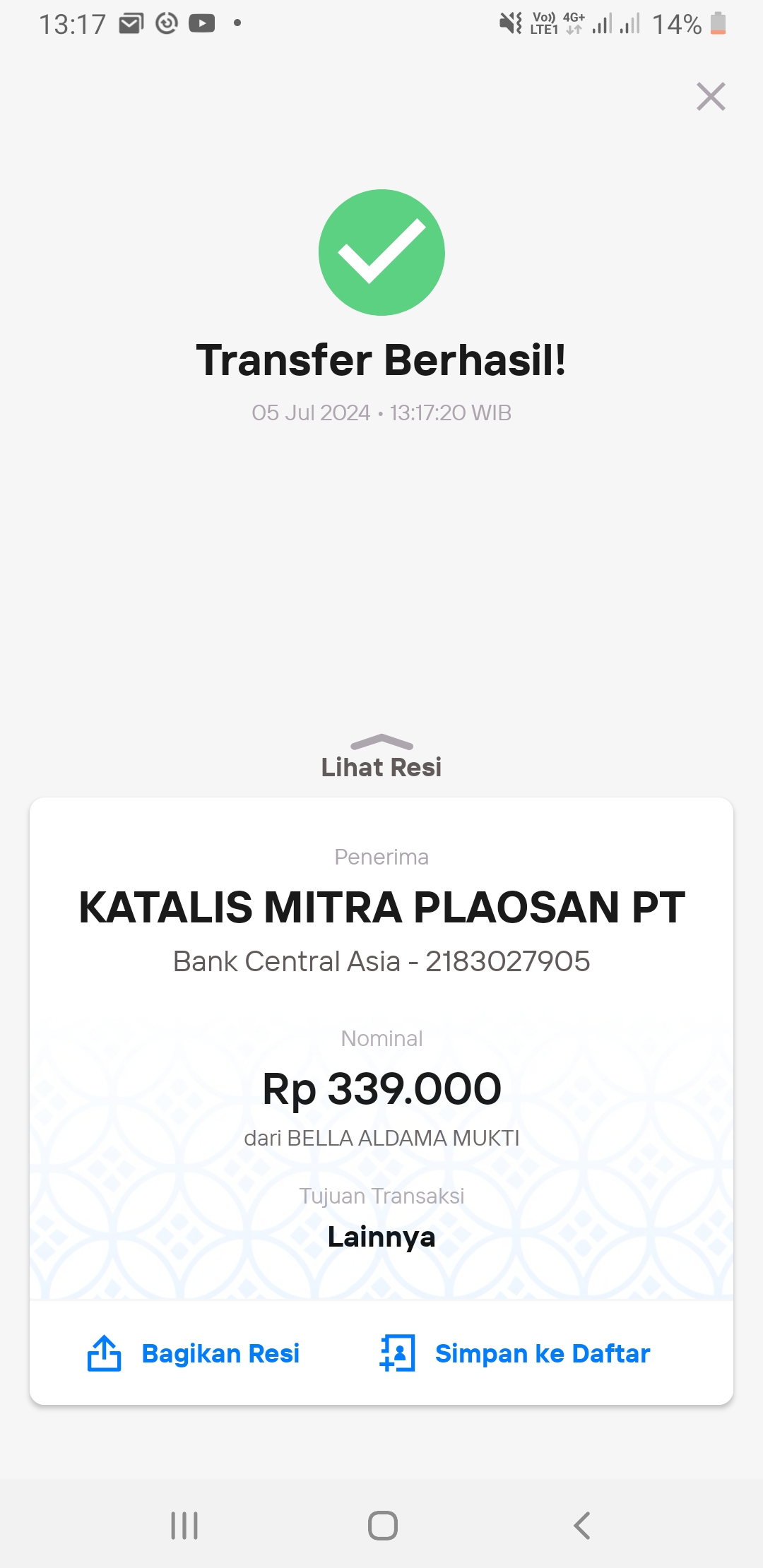
Task: Select Simpan ke Daftar to save recipient
Action: (x=515, y=1353)
